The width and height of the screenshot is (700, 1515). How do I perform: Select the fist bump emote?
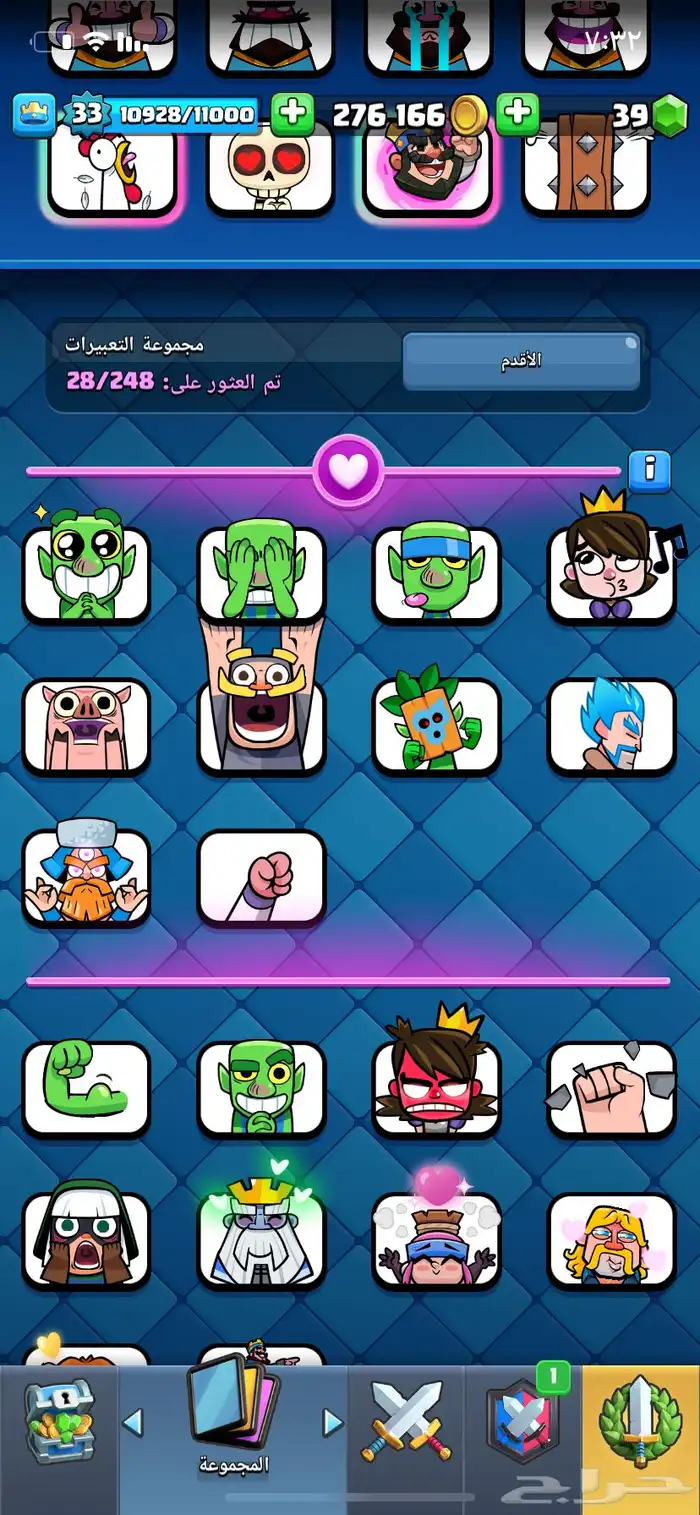click(x=261, y=877)
